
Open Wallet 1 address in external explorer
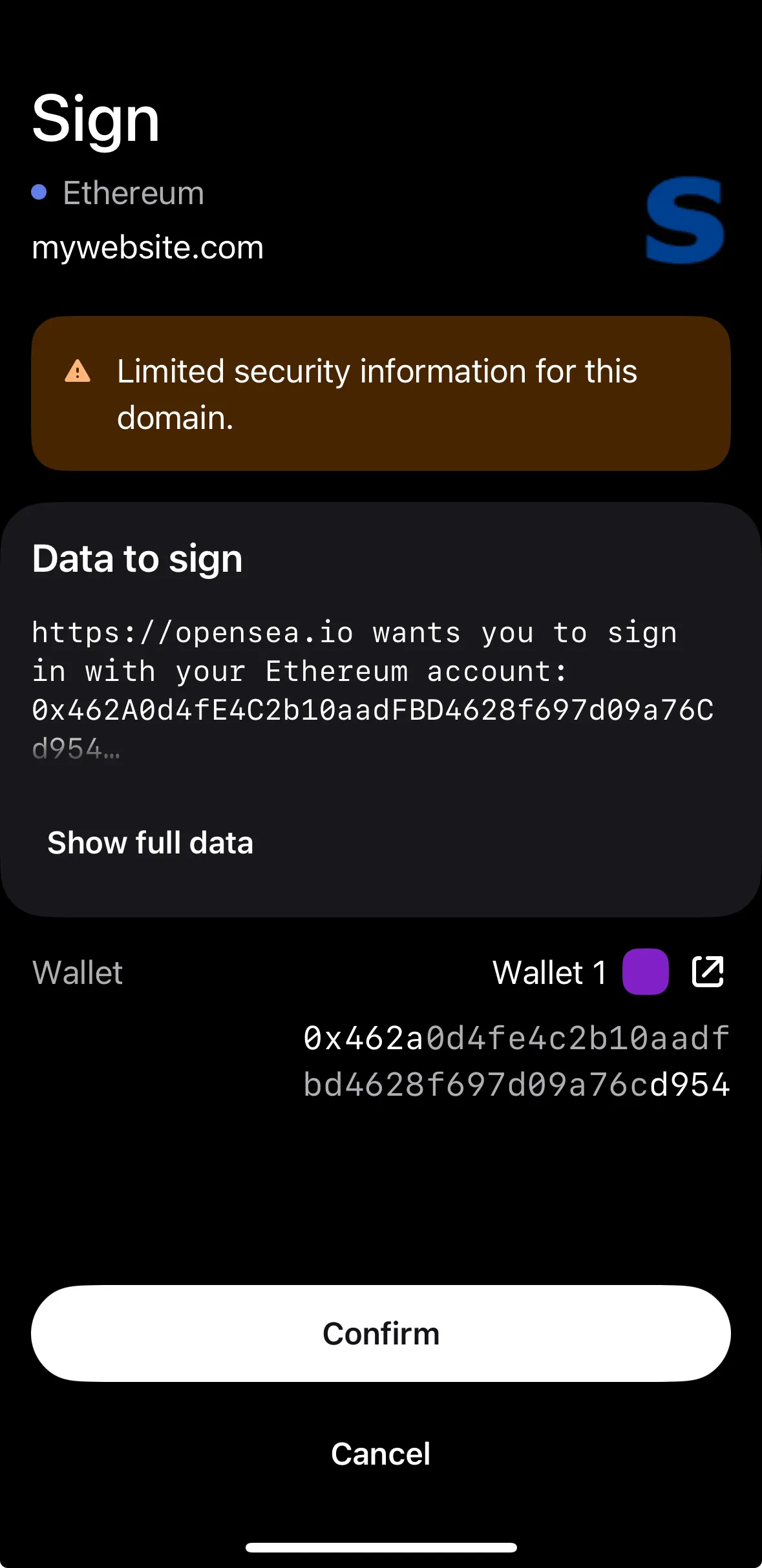[x=708, y=972]
